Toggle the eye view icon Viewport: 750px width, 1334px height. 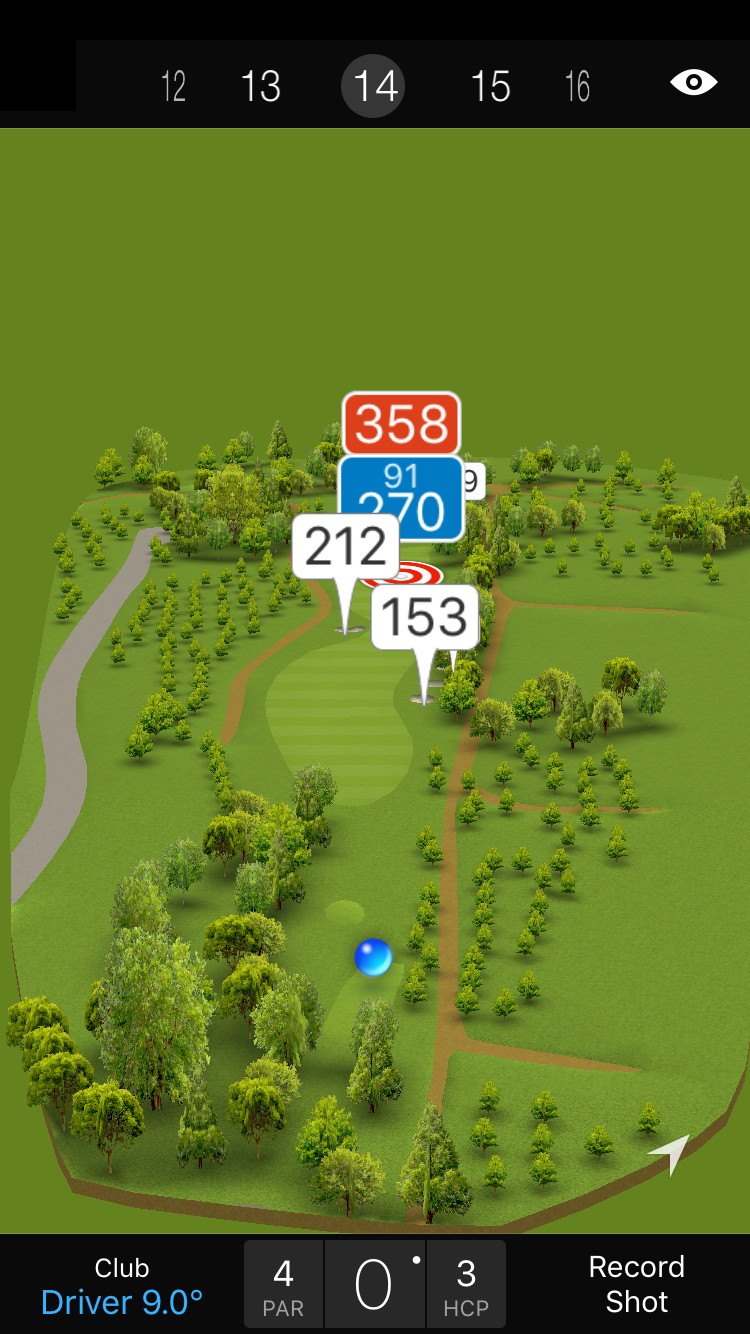click(693, 82)
